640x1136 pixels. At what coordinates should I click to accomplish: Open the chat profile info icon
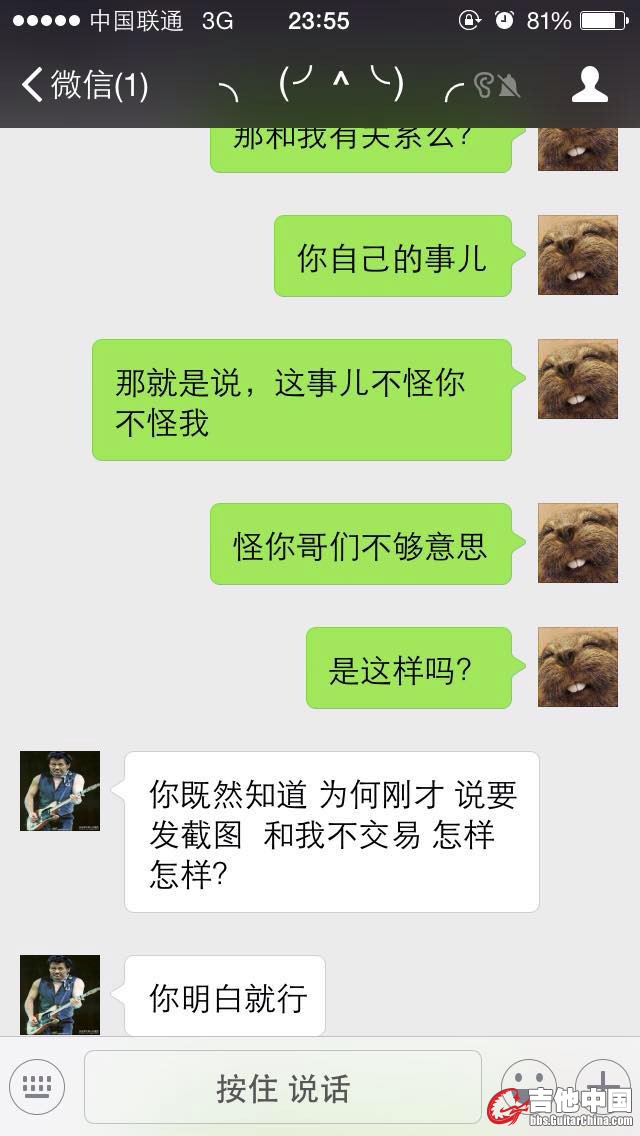pyautogui.click(x=590, y=85)
